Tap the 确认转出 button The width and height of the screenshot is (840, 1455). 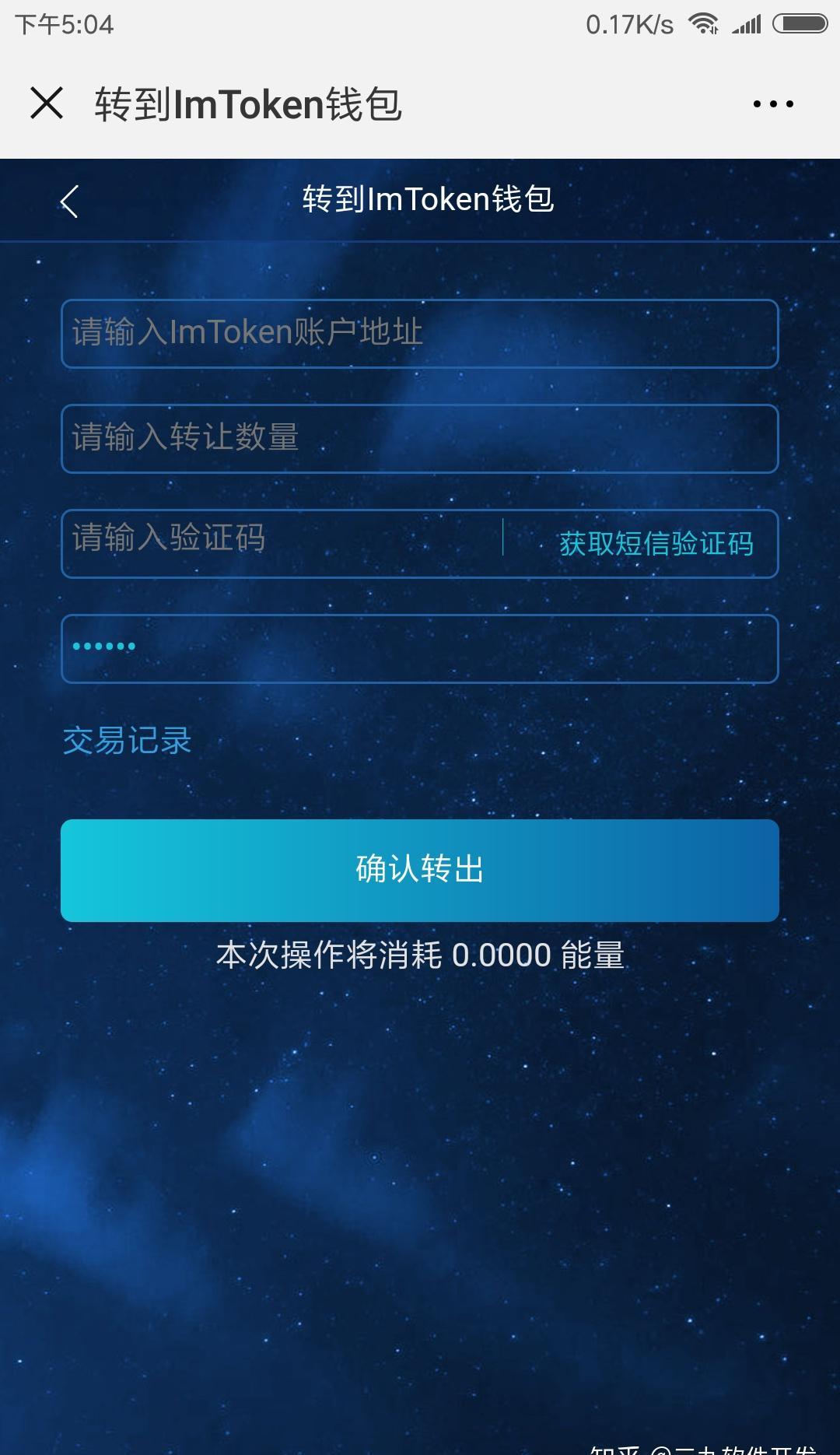[420, 870]
